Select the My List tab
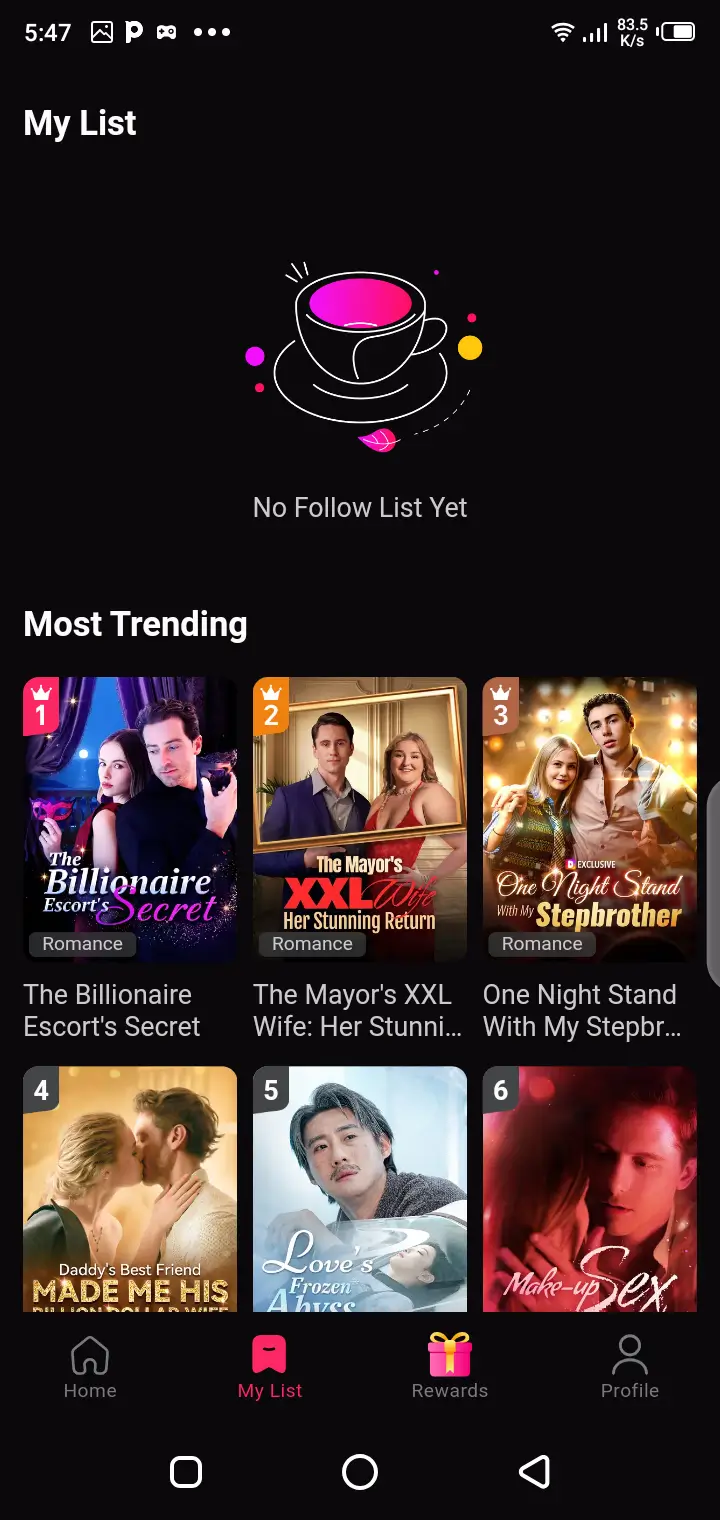Screen dimensions: 720x1520 270,1368
